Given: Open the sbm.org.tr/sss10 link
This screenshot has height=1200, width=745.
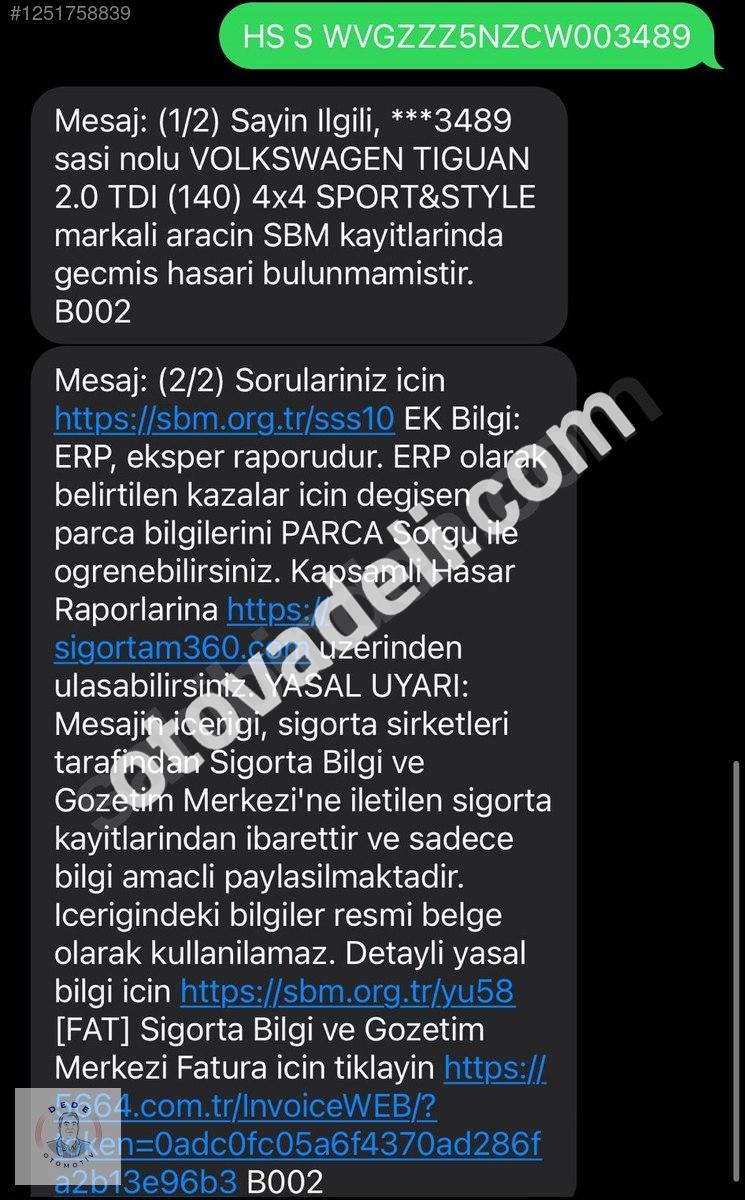Looking at the screenshot, I should 225,418.
